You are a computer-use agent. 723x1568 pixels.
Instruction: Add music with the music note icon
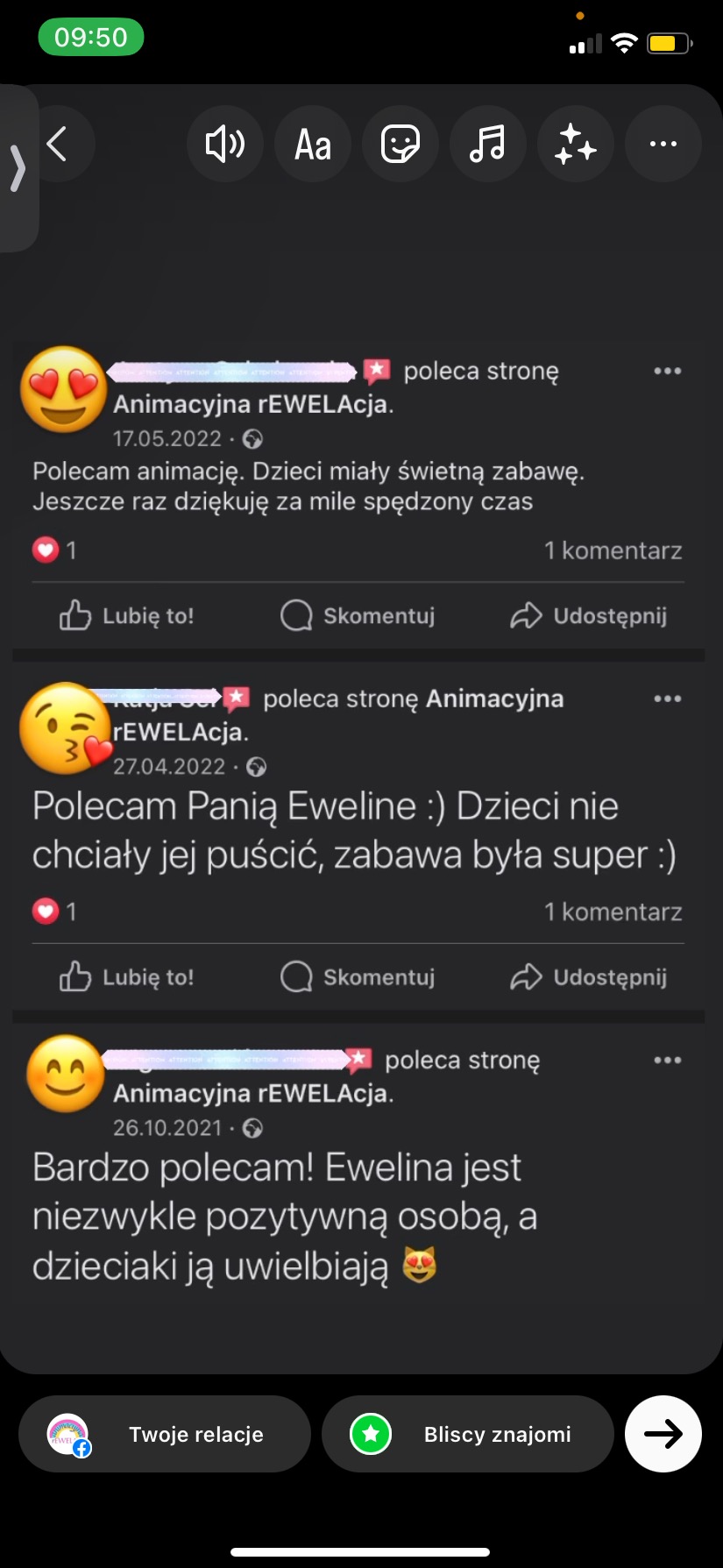click(x=488, y=143)
